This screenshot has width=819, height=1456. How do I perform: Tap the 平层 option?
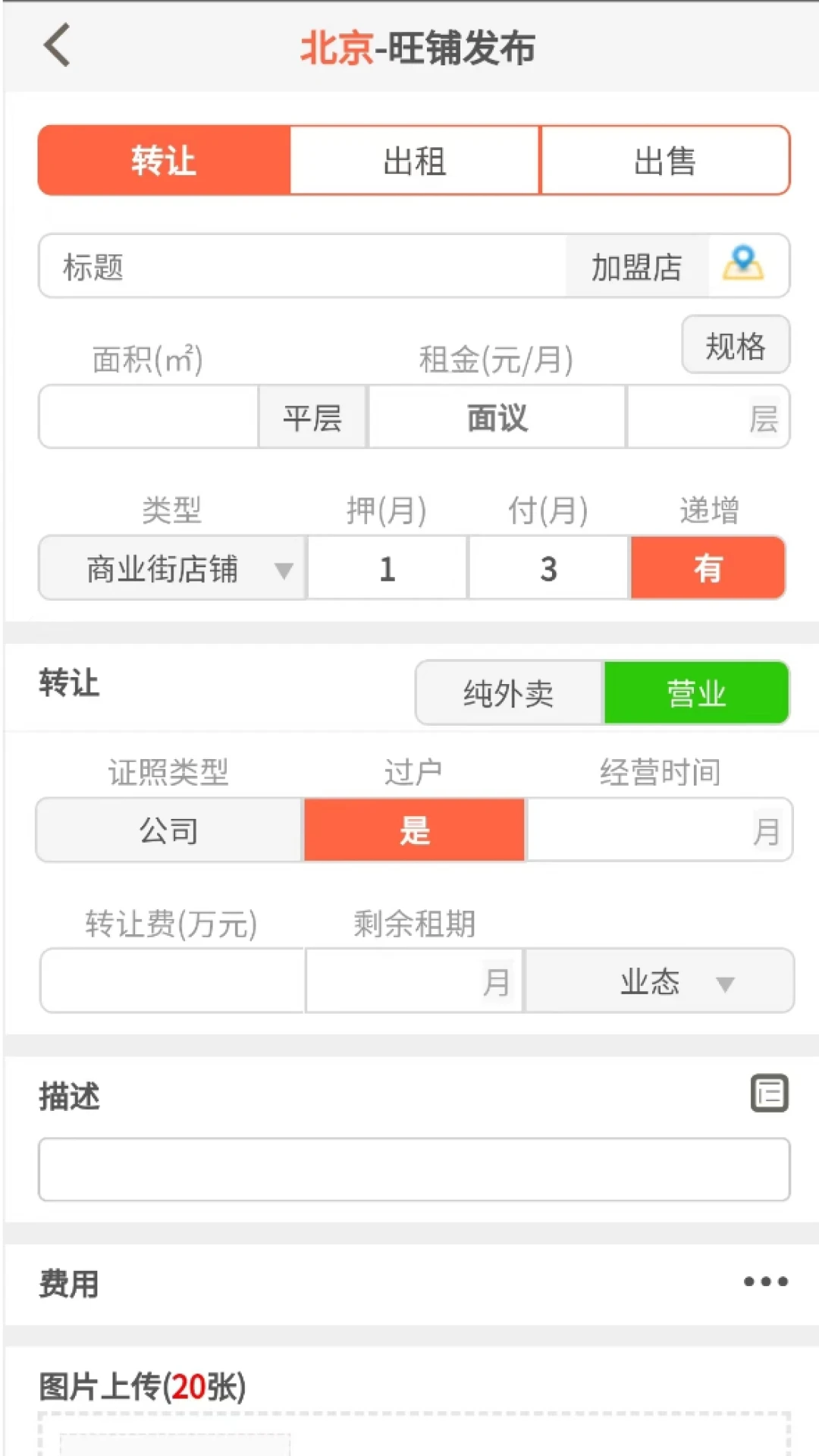[x=312, y=417]
